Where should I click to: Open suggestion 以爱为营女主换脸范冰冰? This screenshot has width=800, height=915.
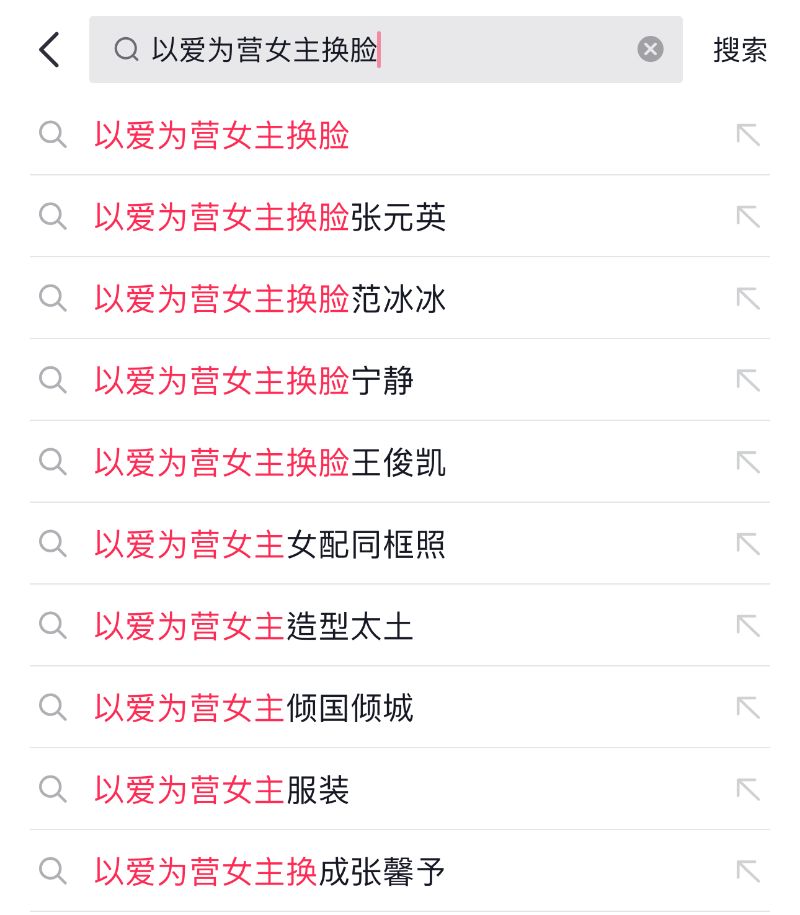(270, 299)
